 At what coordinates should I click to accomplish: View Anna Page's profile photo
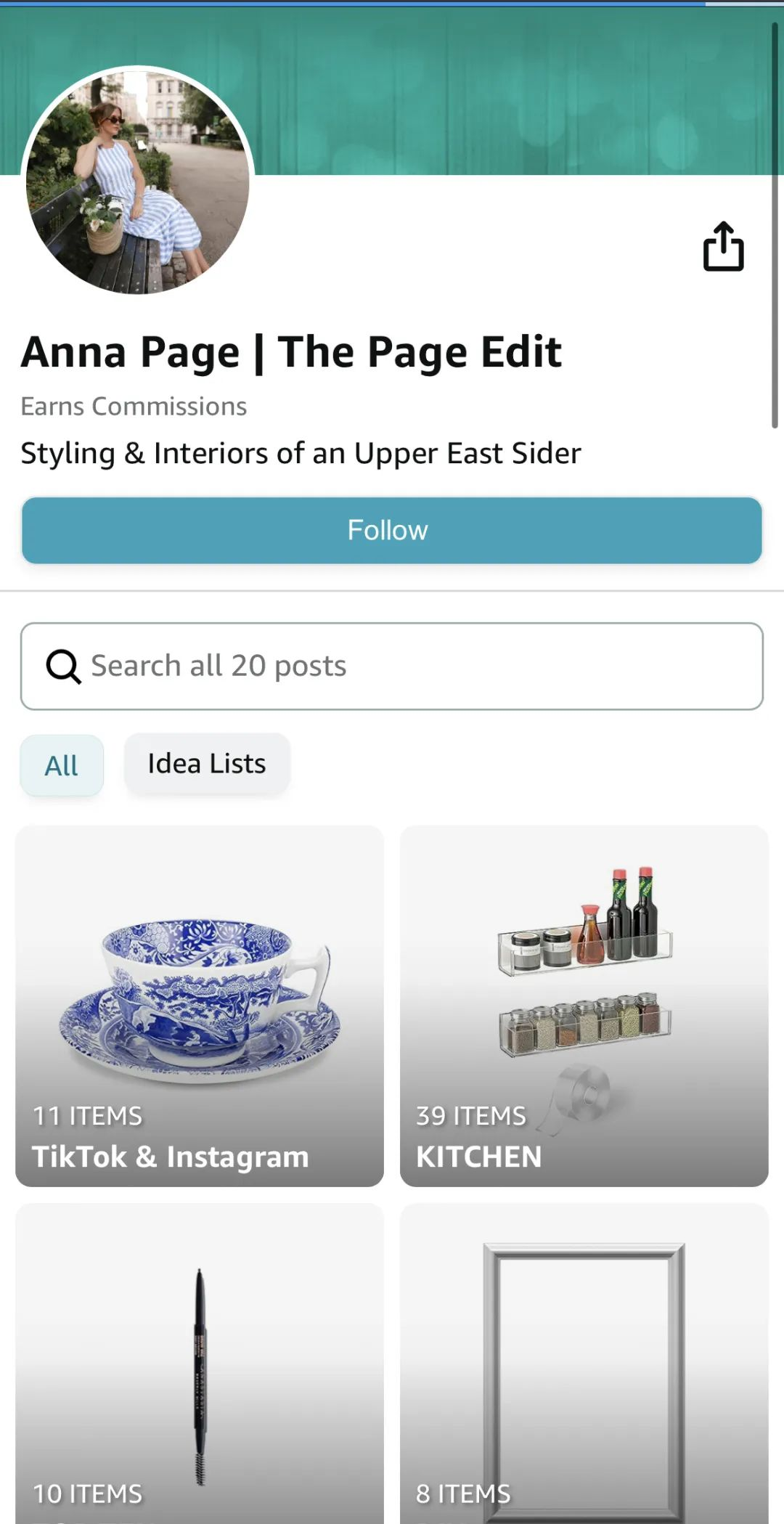point(138,180)
